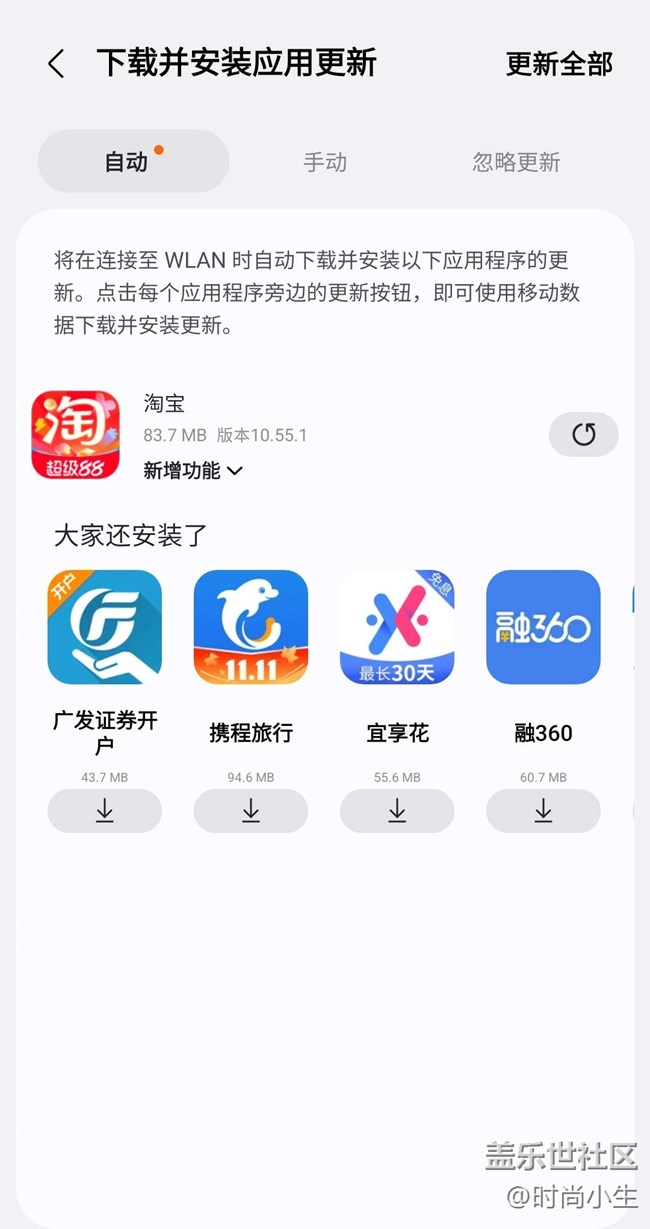This screenshot has width=650, height=1229.
Task: Switch to the 手动 tab
Action: 325,161
